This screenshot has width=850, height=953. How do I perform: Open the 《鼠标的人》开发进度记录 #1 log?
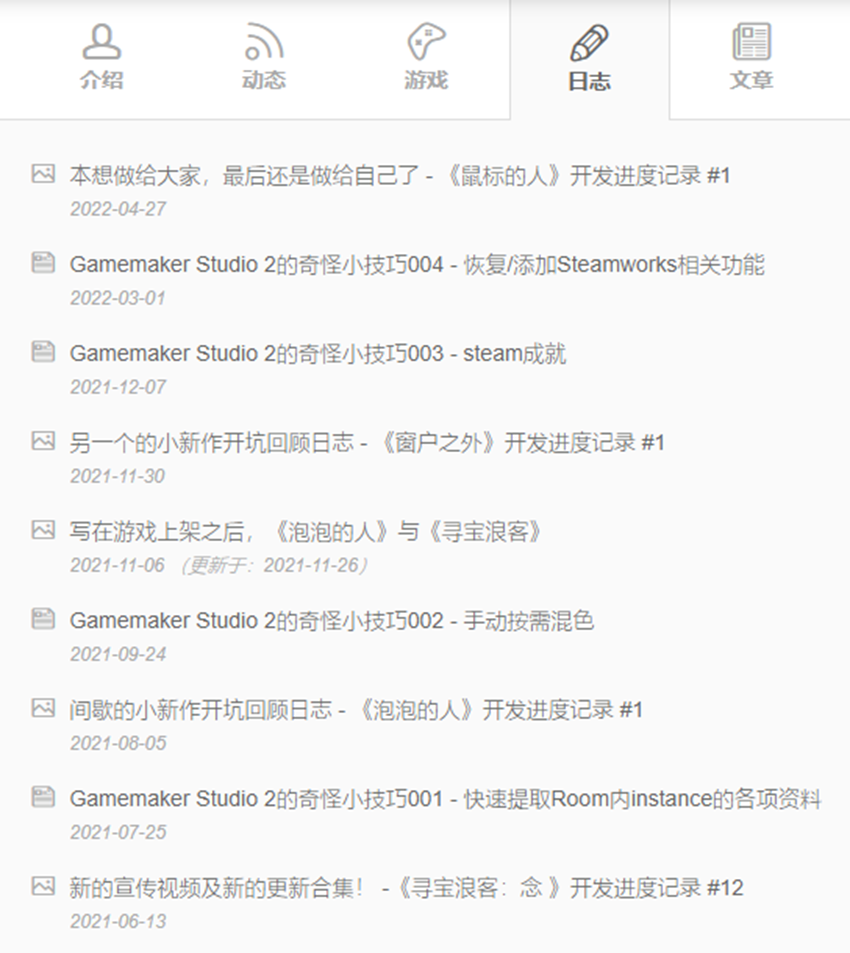click(400, 176)
